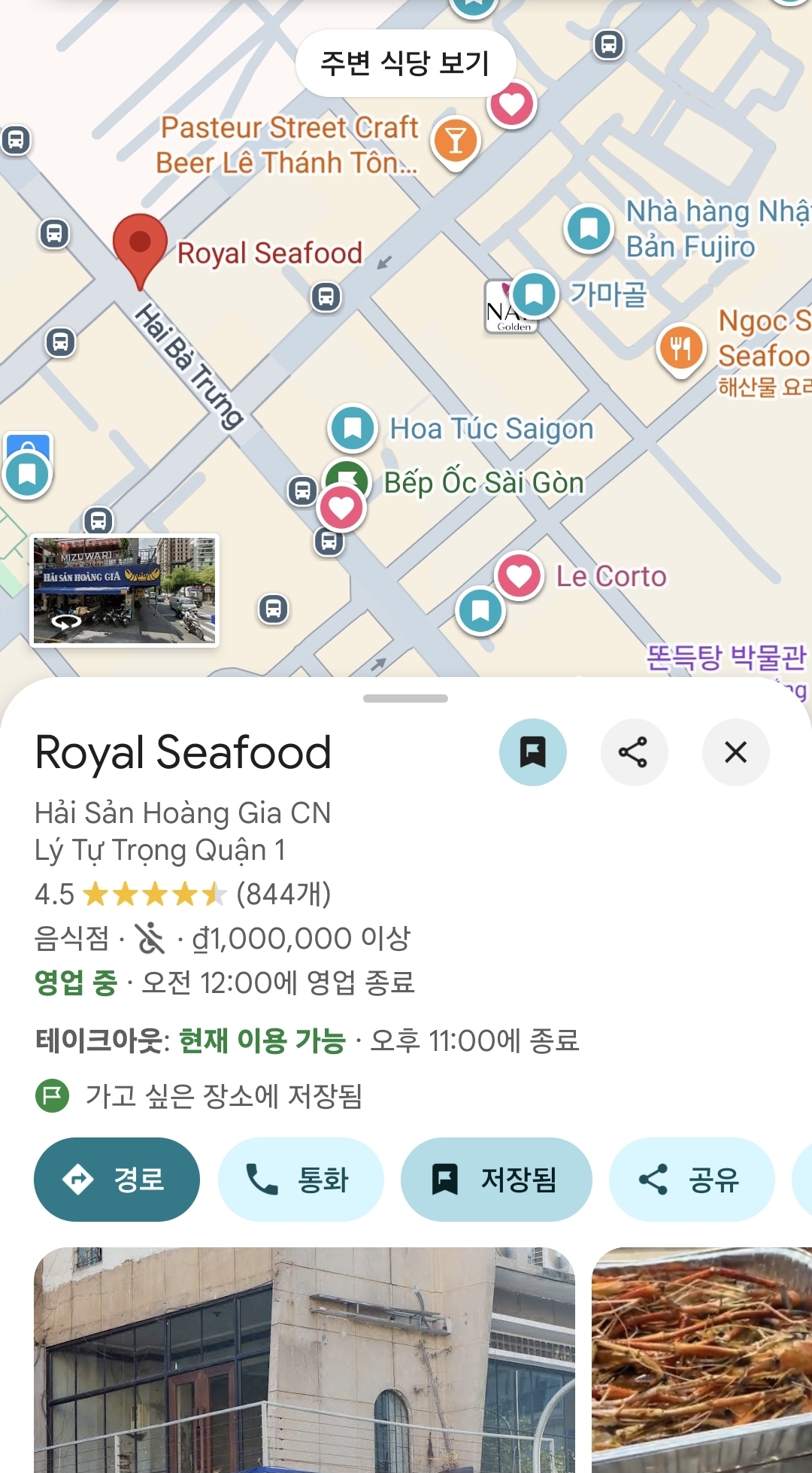Tap the 공유 share chip

click(691, 1179)
